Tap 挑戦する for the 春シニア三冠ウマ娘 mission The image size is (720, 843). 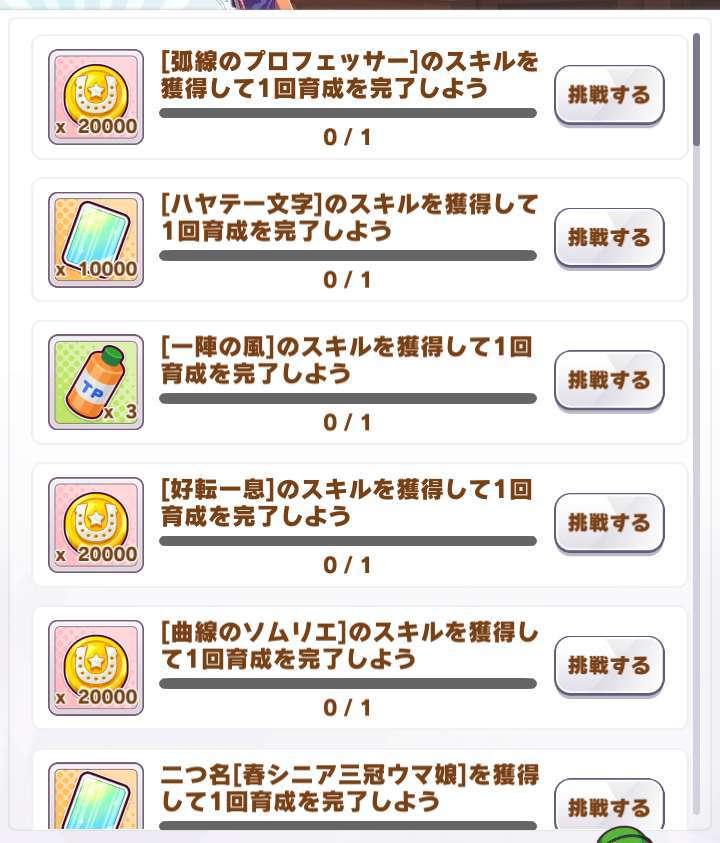click(x=608, y=806)
